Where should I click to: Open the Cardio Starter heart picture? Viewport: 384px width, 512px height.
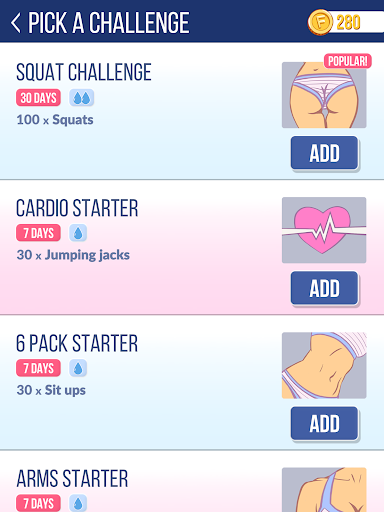click(x=324, y=230)
